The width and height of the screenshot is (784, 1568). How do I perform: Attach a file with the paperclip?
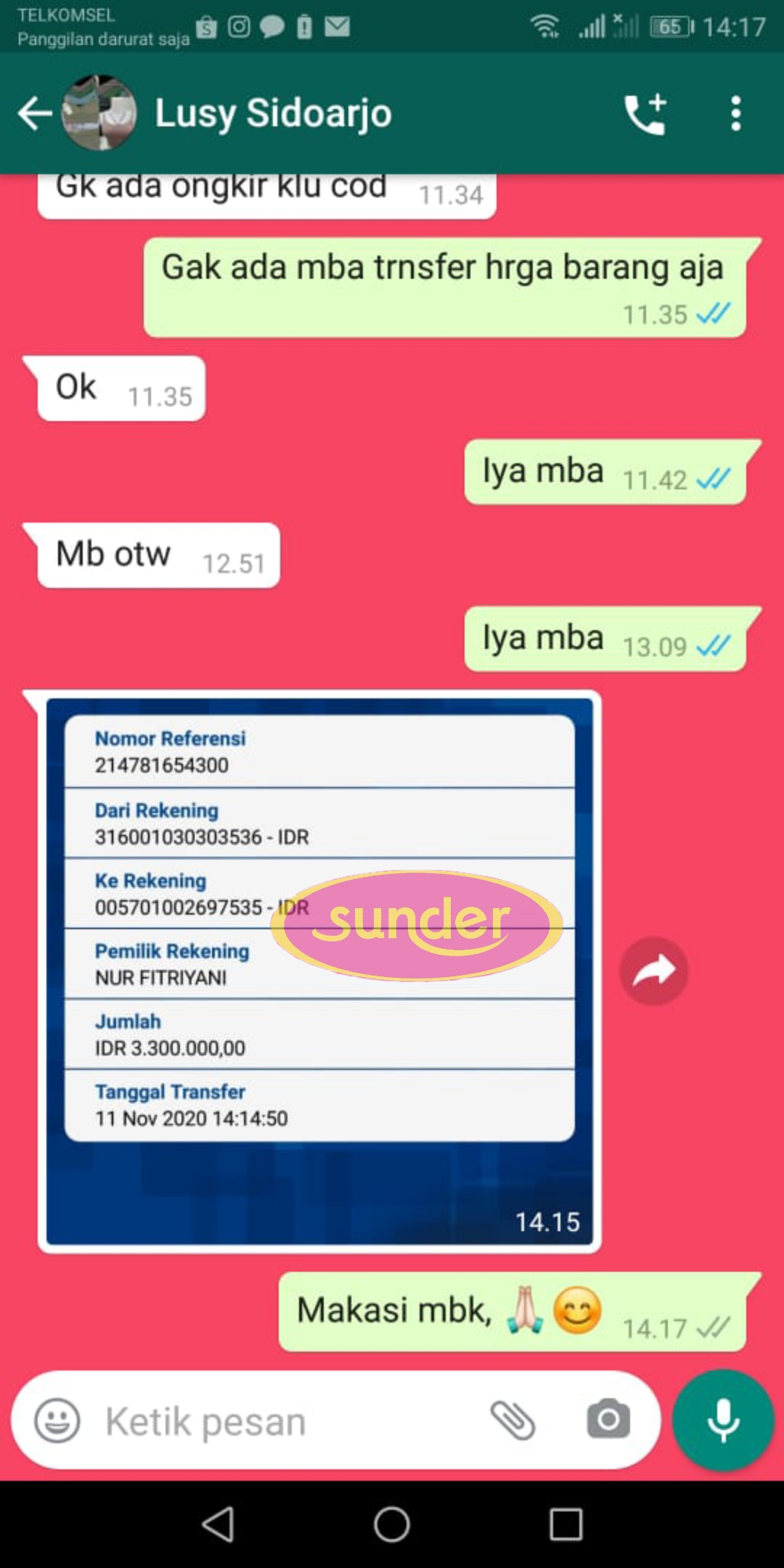(513, 1420)
